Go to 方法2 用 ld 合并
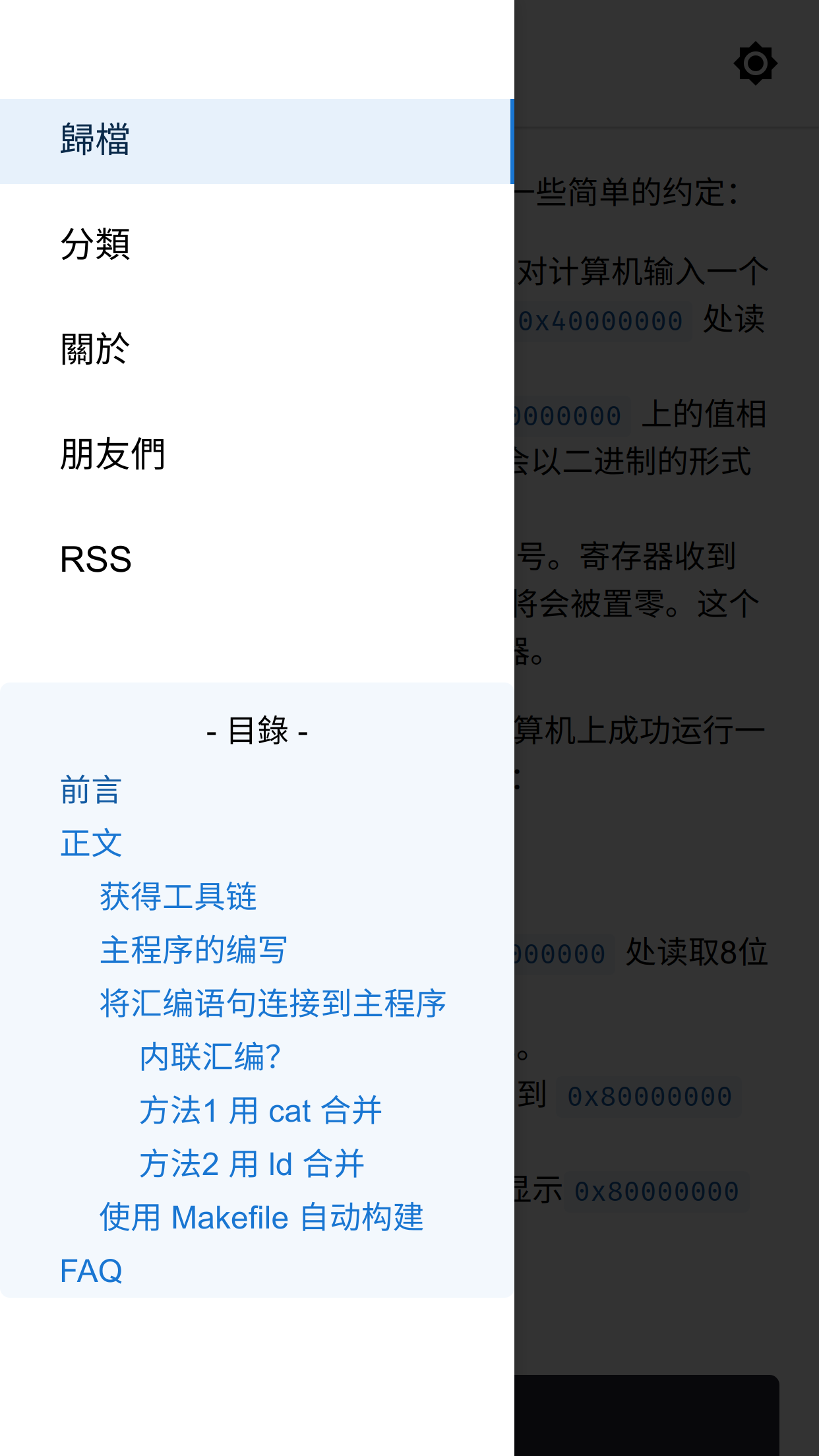Viewport: 819px width, 1456px height. (x=251, y=1164)
